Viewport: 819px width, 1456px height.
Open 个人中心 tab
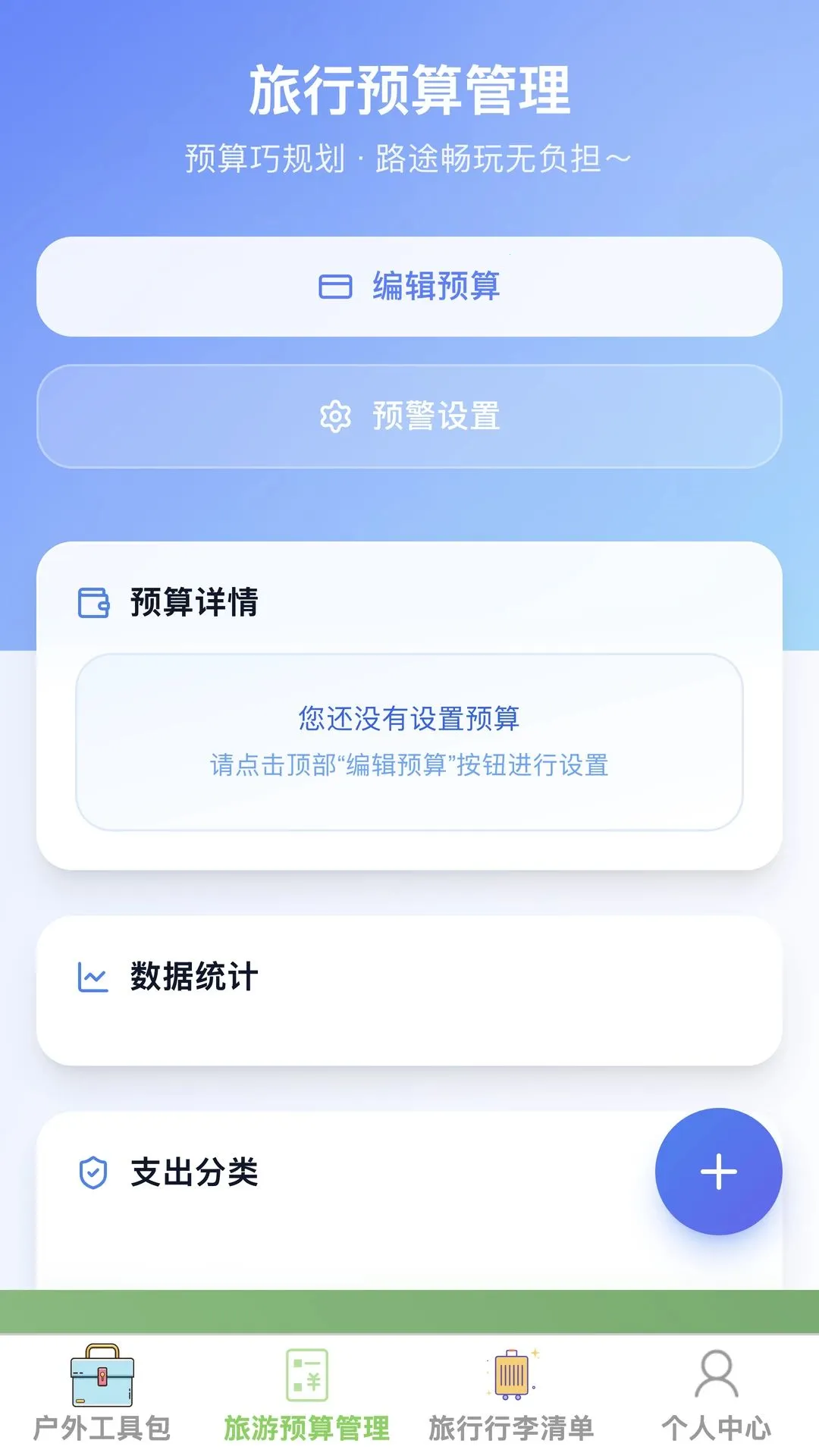click(x=717, y=1394)
